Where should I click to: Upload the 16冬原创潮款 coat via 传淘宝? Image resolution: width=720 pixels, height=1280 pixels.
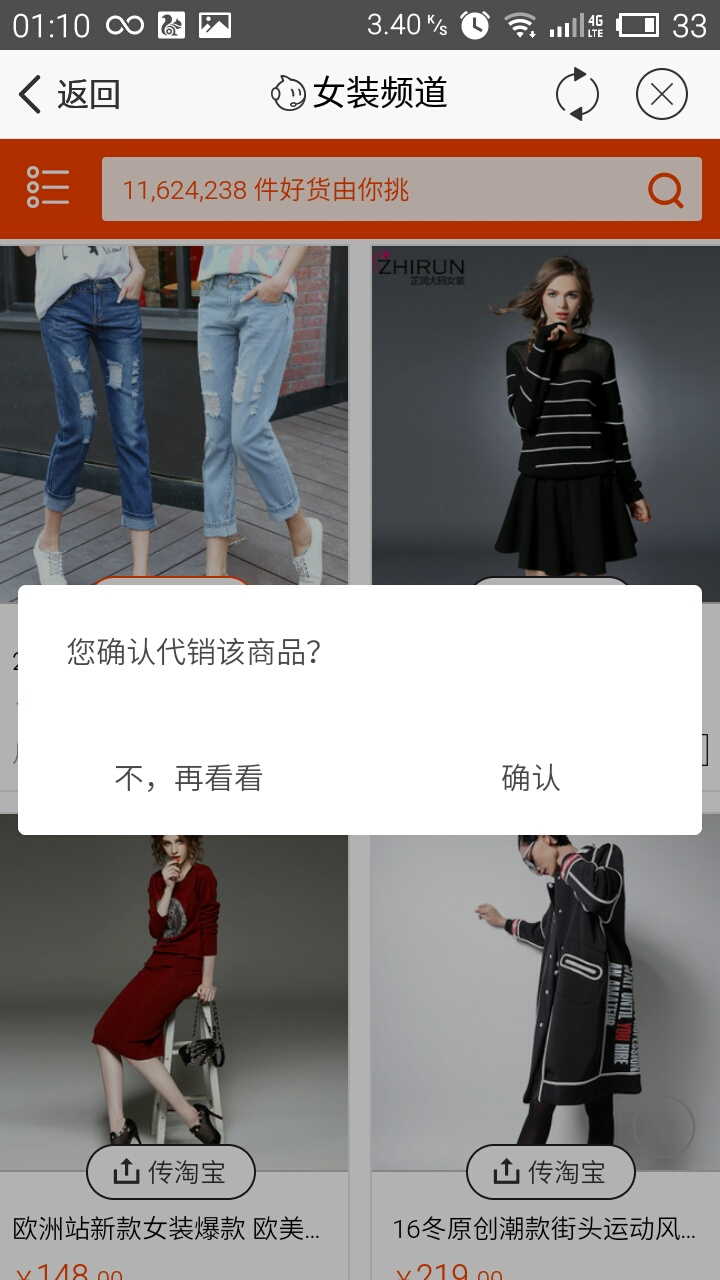point(550,1171)
